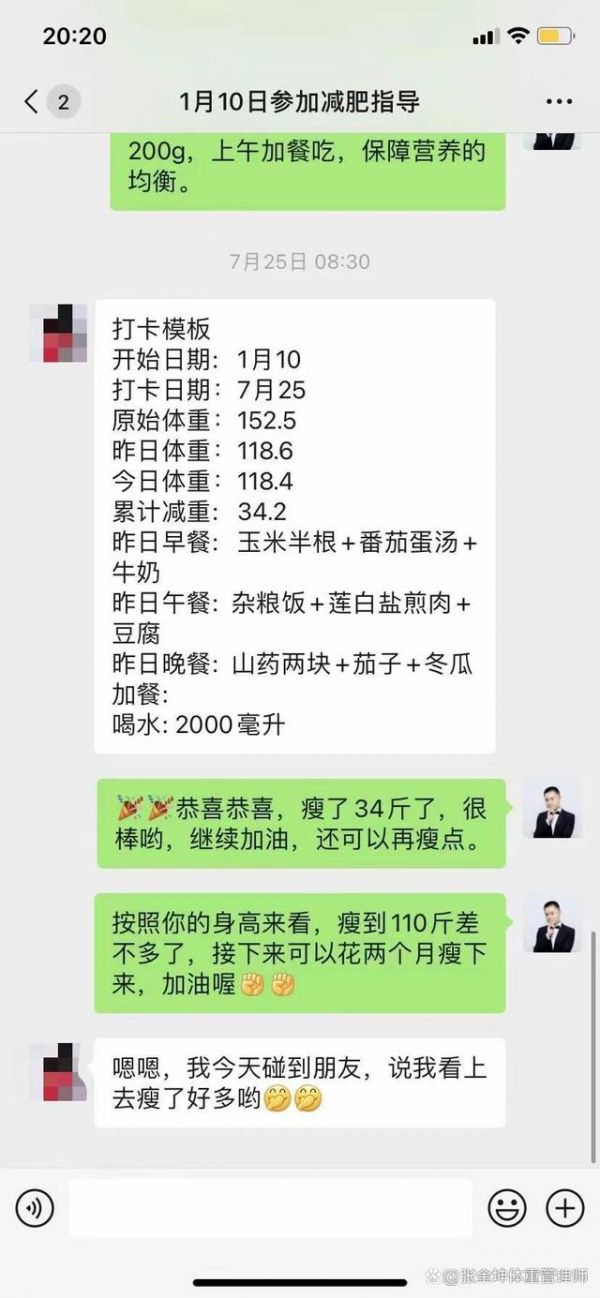
Task: Open sender avatar beside 打卡模板 message
Action: [x=57, y=332]
